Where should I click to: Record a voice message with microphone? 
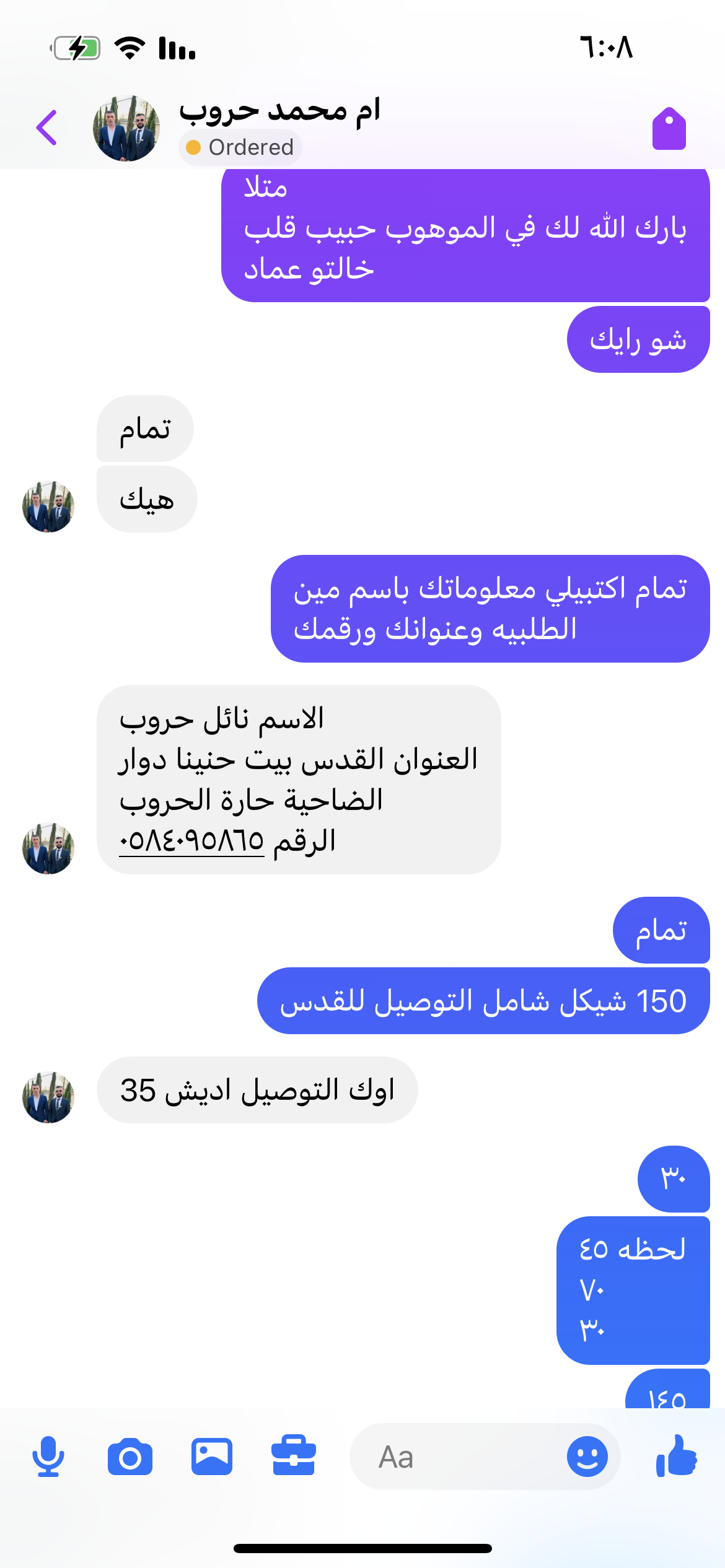[x=48, y=1457]
